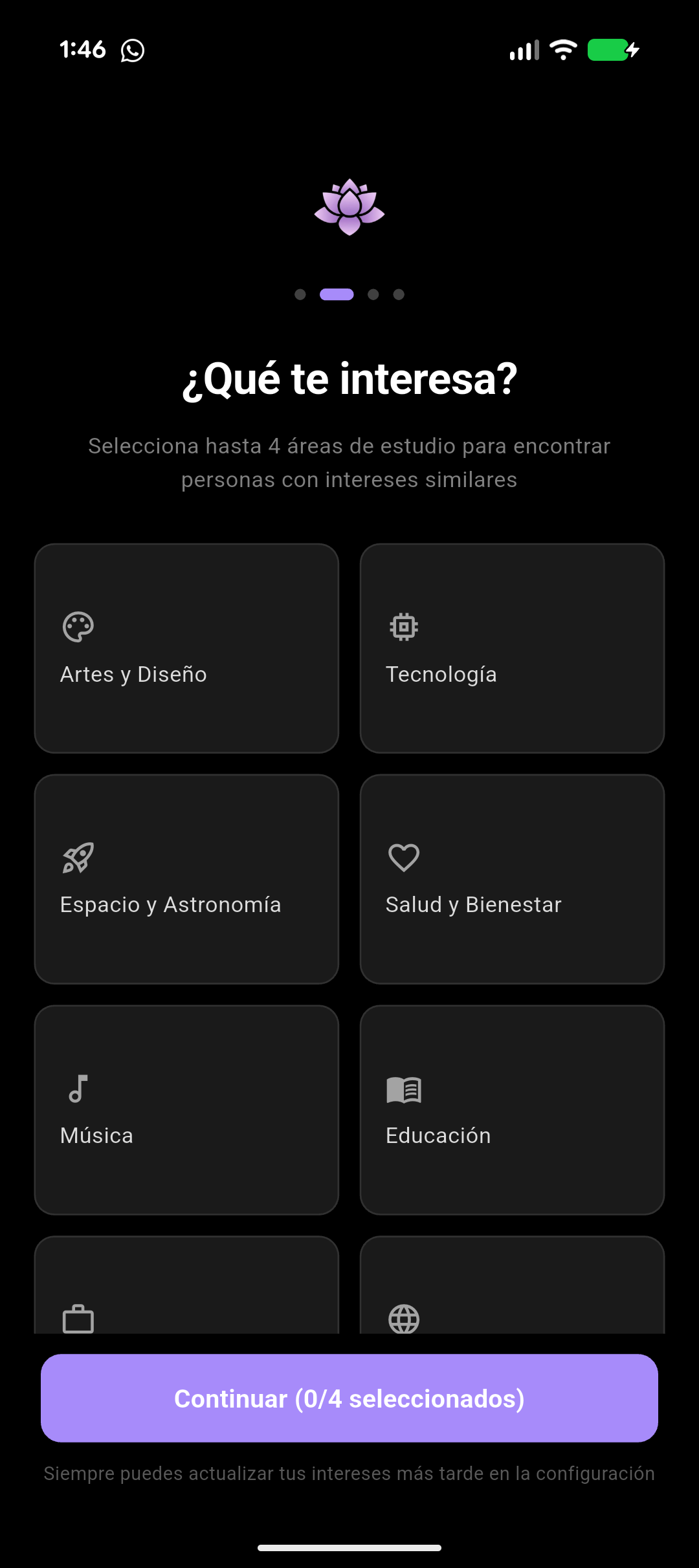Viewport: 699px width, 1568px height.
Task: Select the Artes y Diseño interest card
Action: tap(186, 648)
